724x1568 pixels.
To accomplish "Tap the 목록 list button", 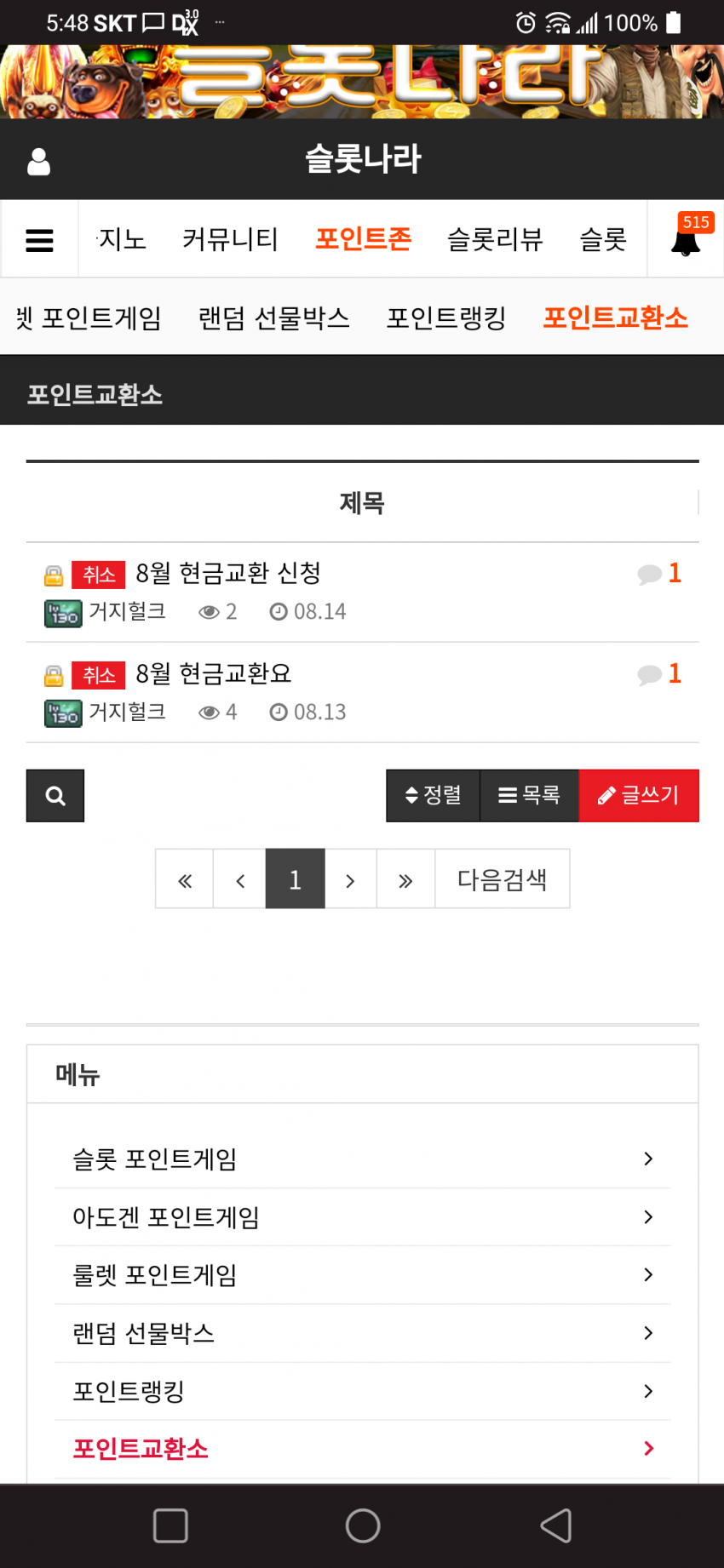I will tap(530, 796).
